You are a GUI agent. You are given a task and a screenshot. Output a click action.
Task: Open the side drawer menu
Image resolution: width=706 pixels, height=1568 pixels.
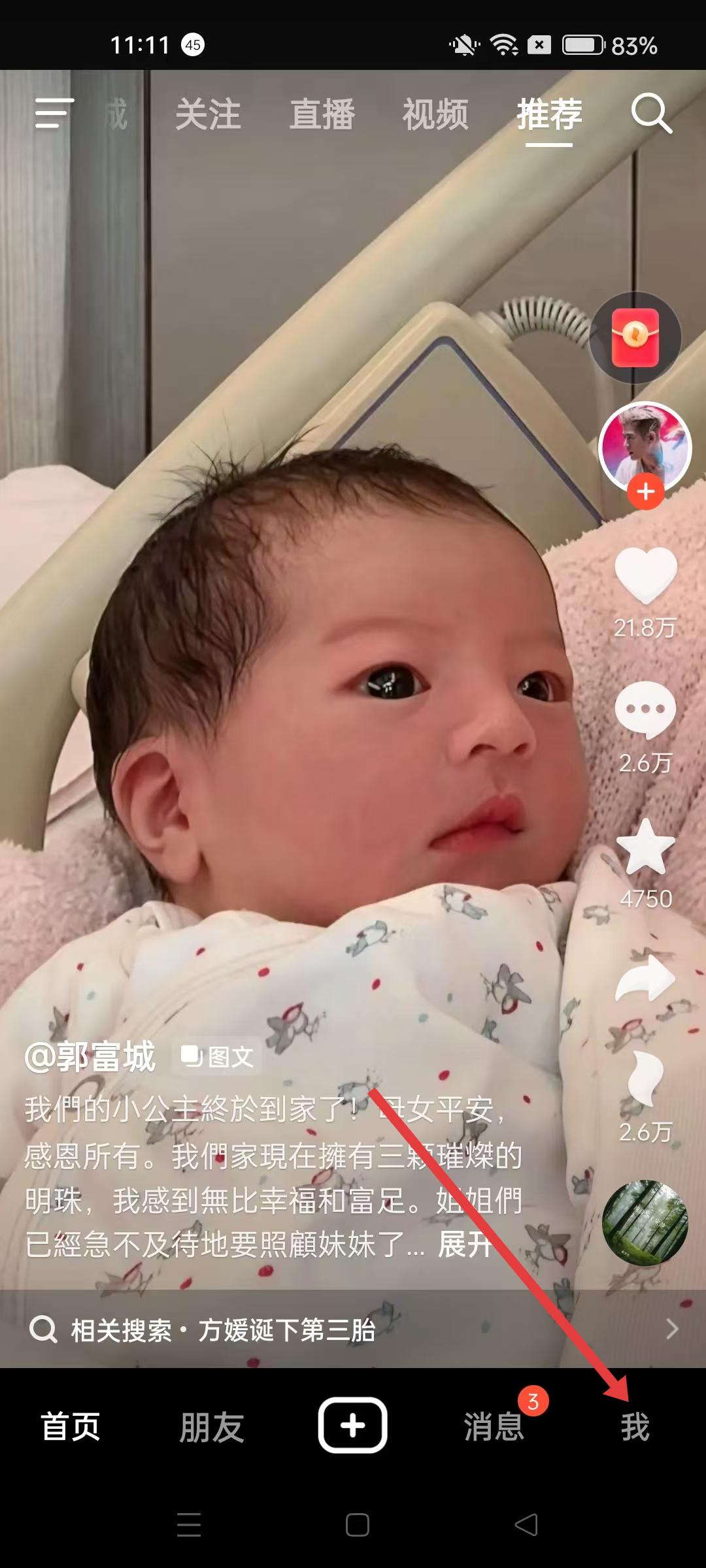pos(54,114)
